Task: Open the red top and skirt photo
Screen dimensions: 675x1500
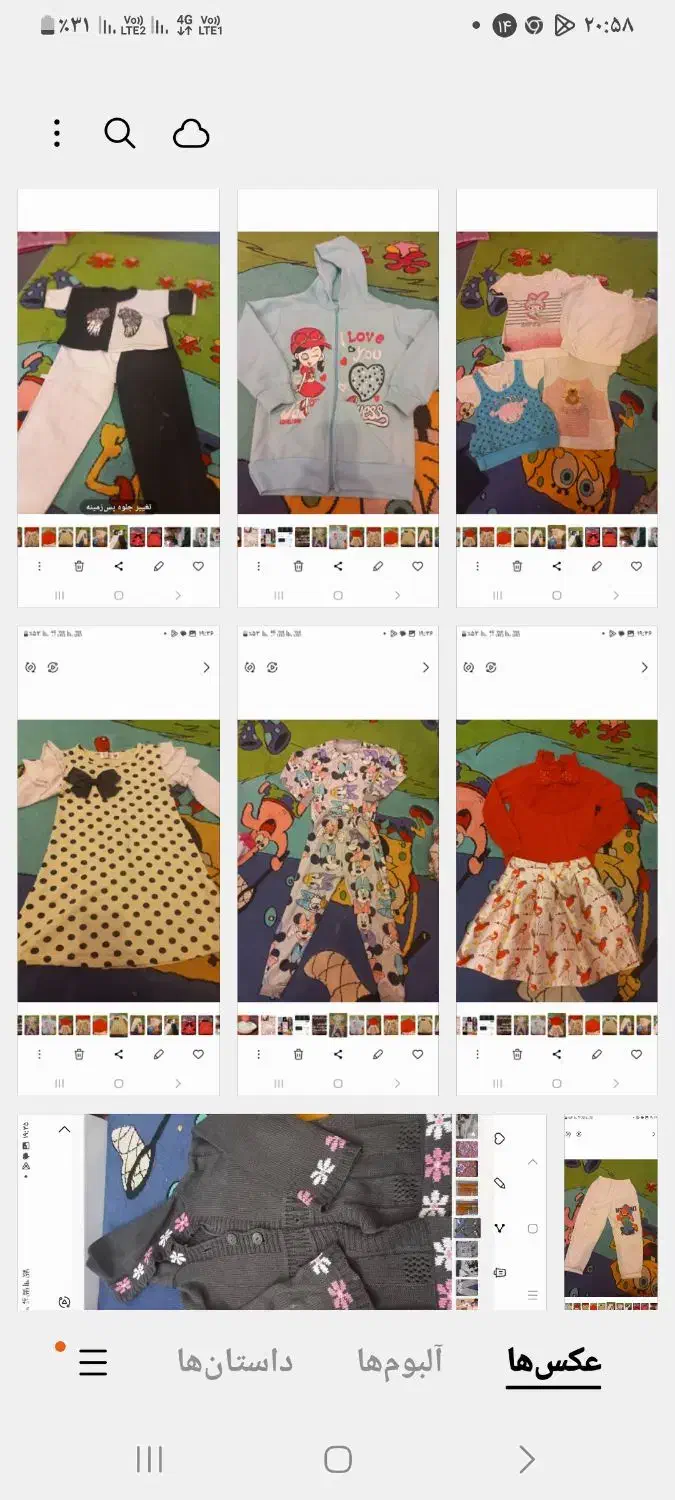Action: [557, 860]
